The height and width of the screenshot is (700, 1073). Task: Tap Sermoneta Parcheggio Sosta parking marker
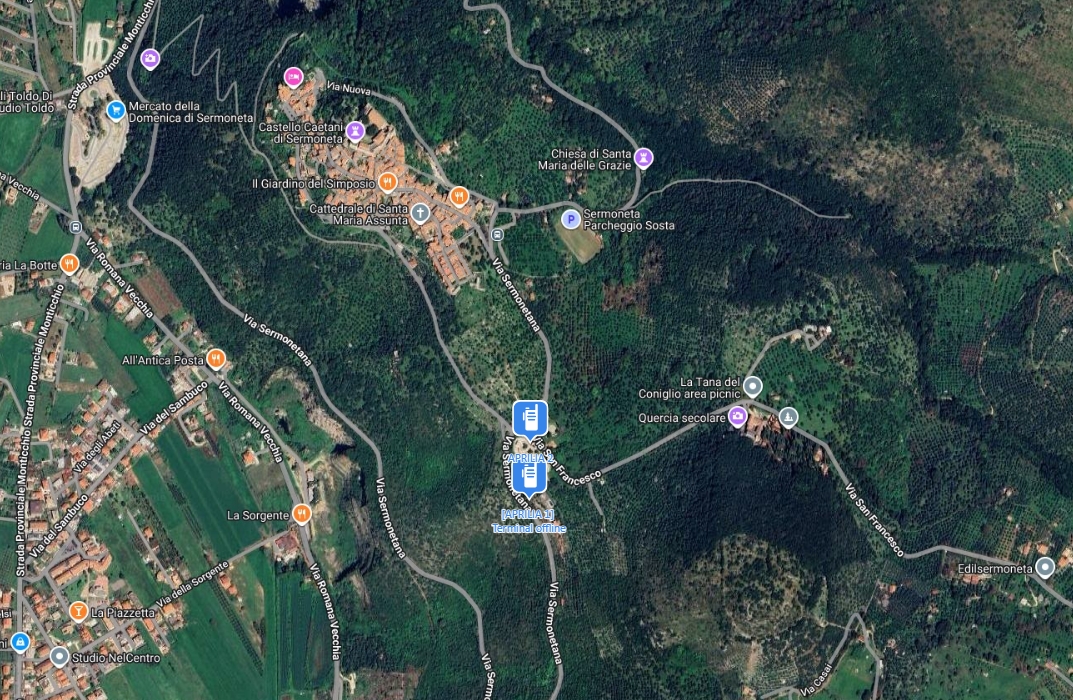[570, 219]
